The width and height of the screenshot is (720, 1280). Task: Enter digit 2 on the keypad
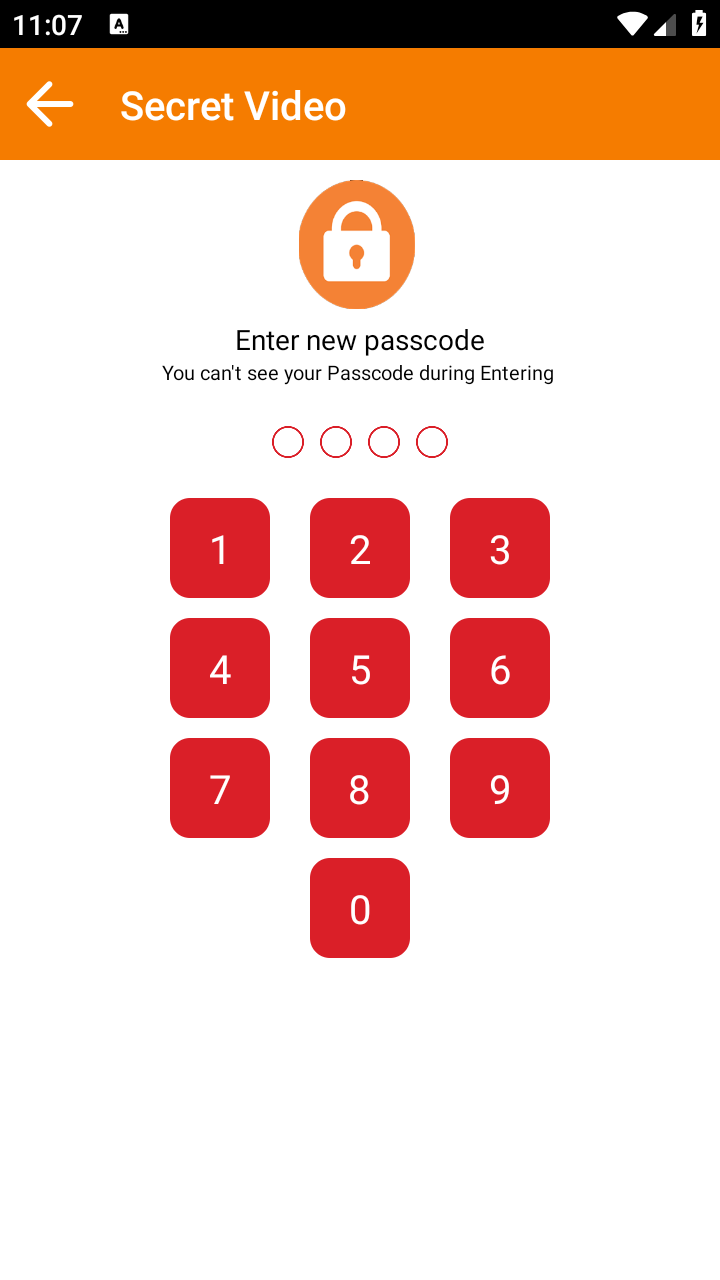[x=360, y=548]
